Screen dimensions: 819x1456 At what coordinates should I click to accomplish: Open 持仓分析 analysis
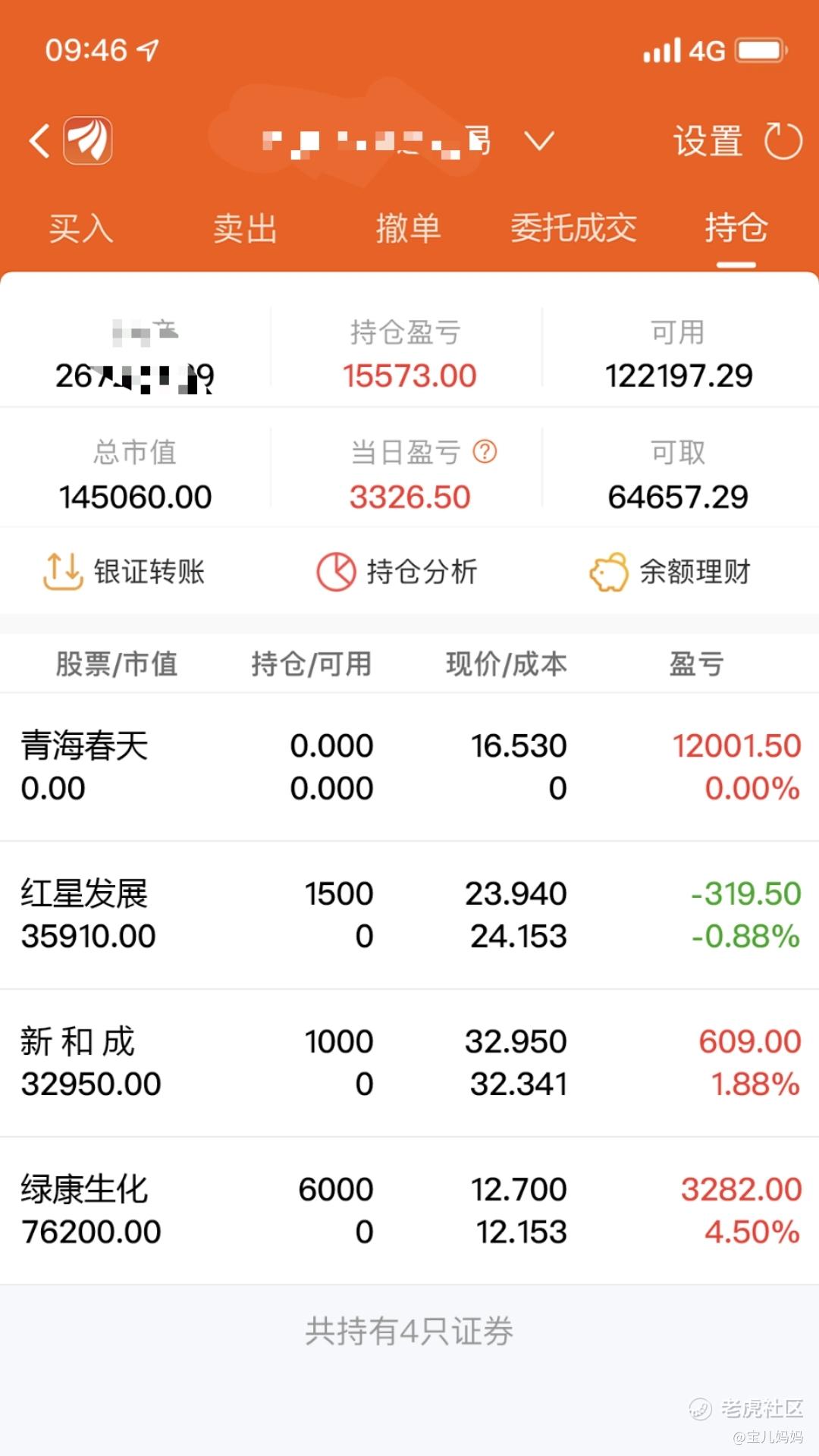397,572
